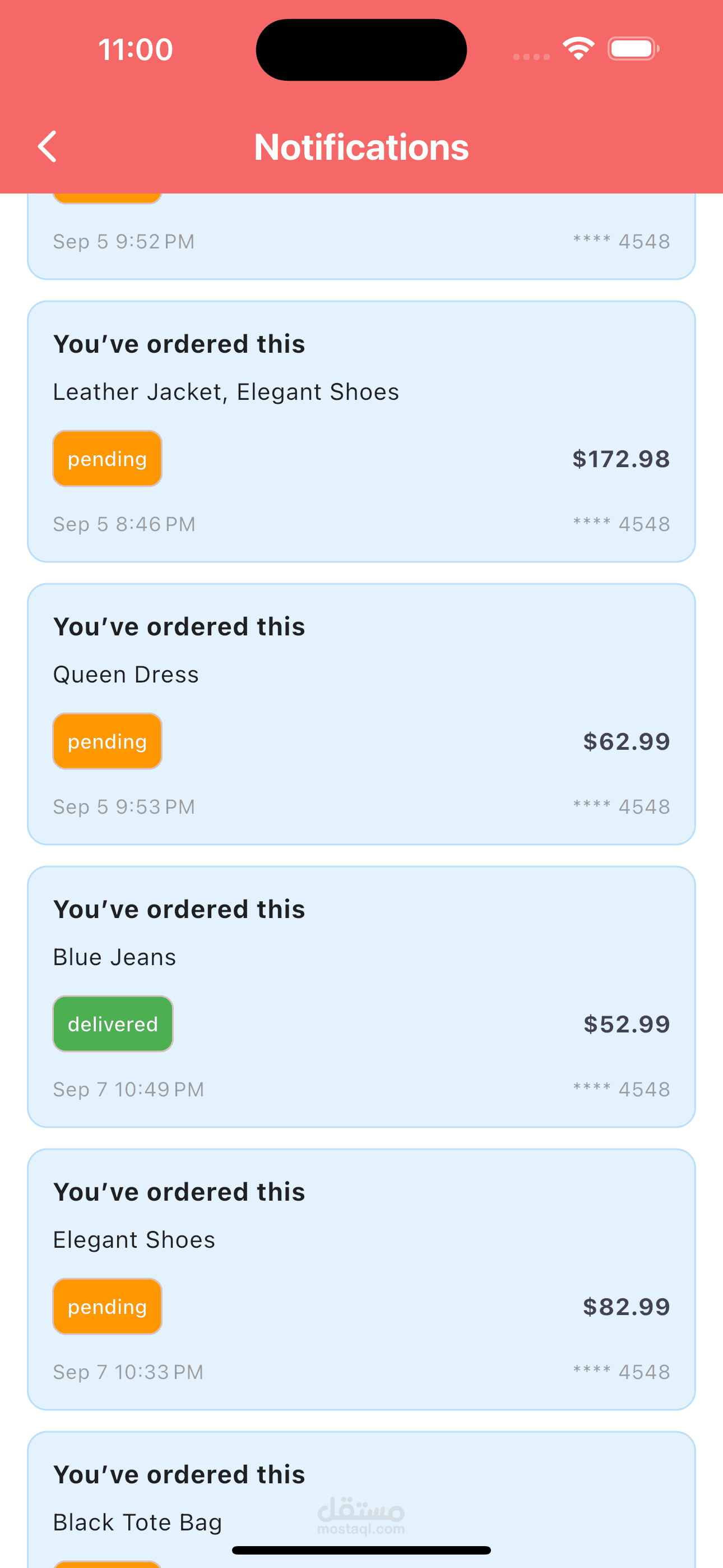Open the Queen Dress order notification
Screen dimensions: 723x1568
click(361, 714)
